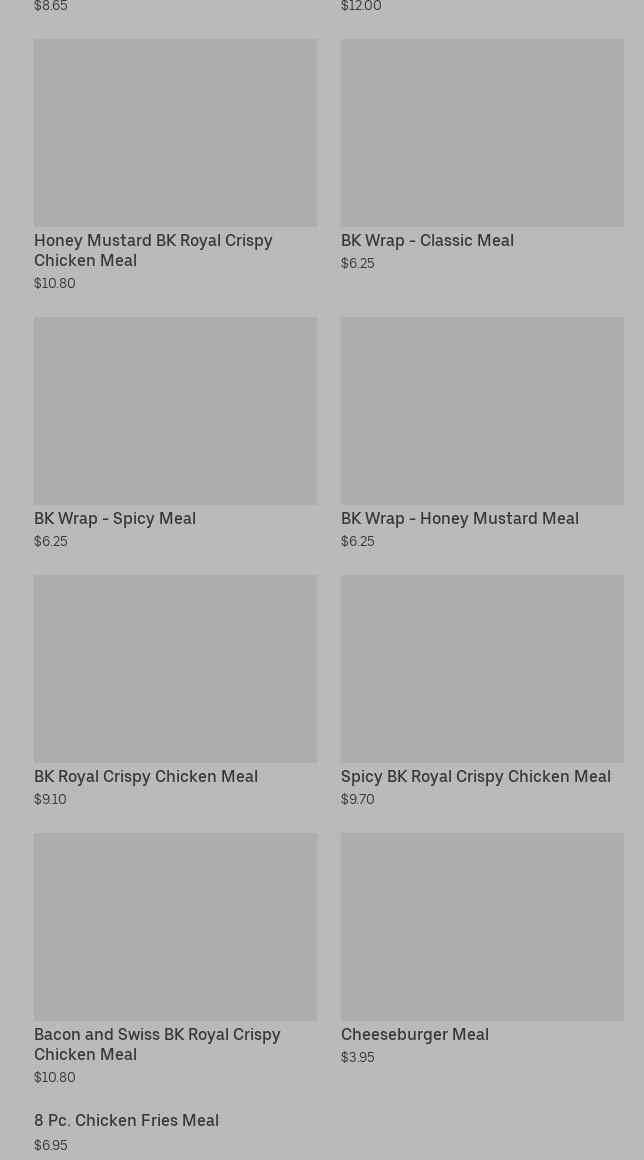Choose BK Wrap - Honey Mustard Meal

(482, 434)
